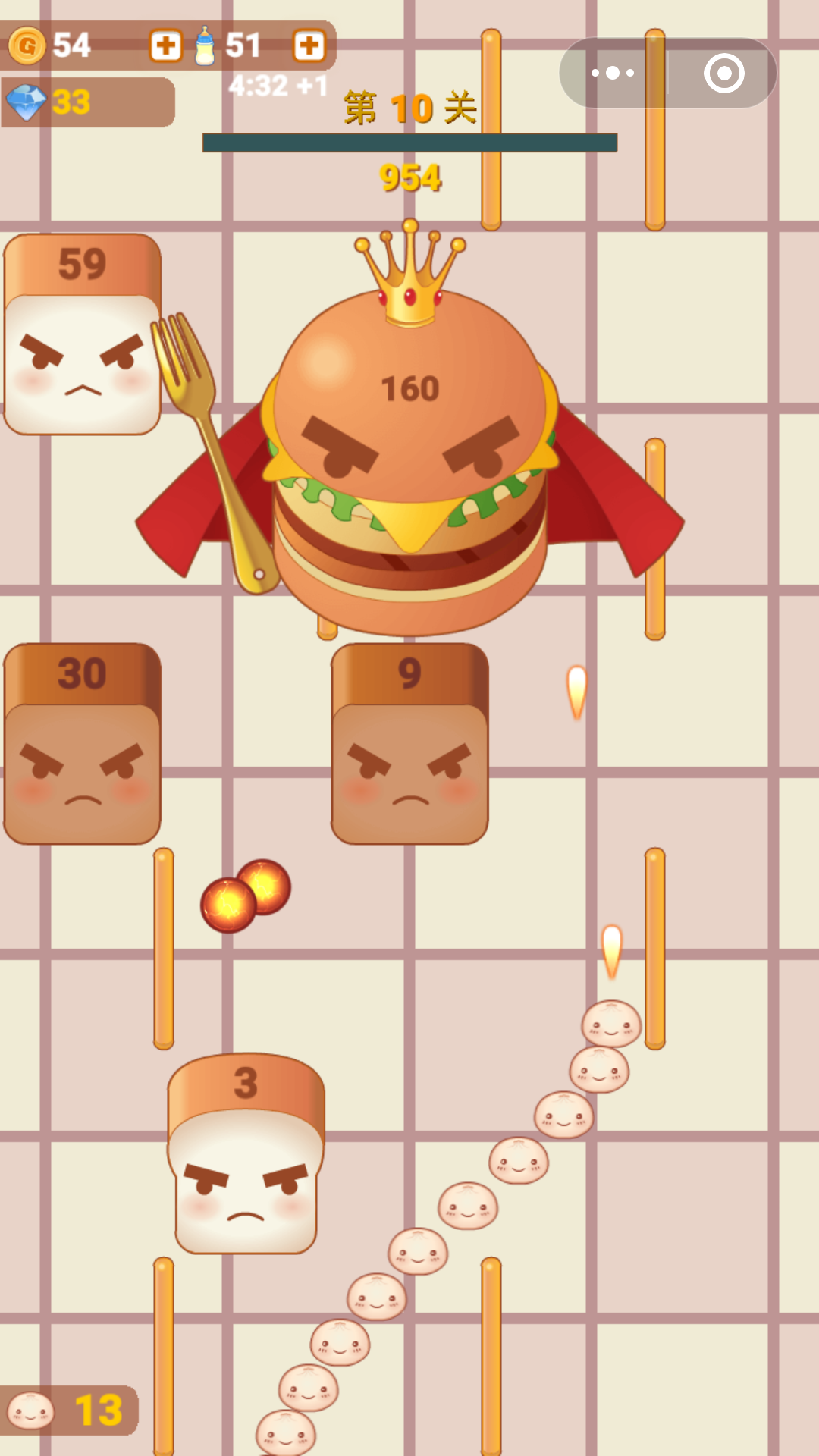Add more milk bottles with plus button
819x1456 pixels.
309,45
